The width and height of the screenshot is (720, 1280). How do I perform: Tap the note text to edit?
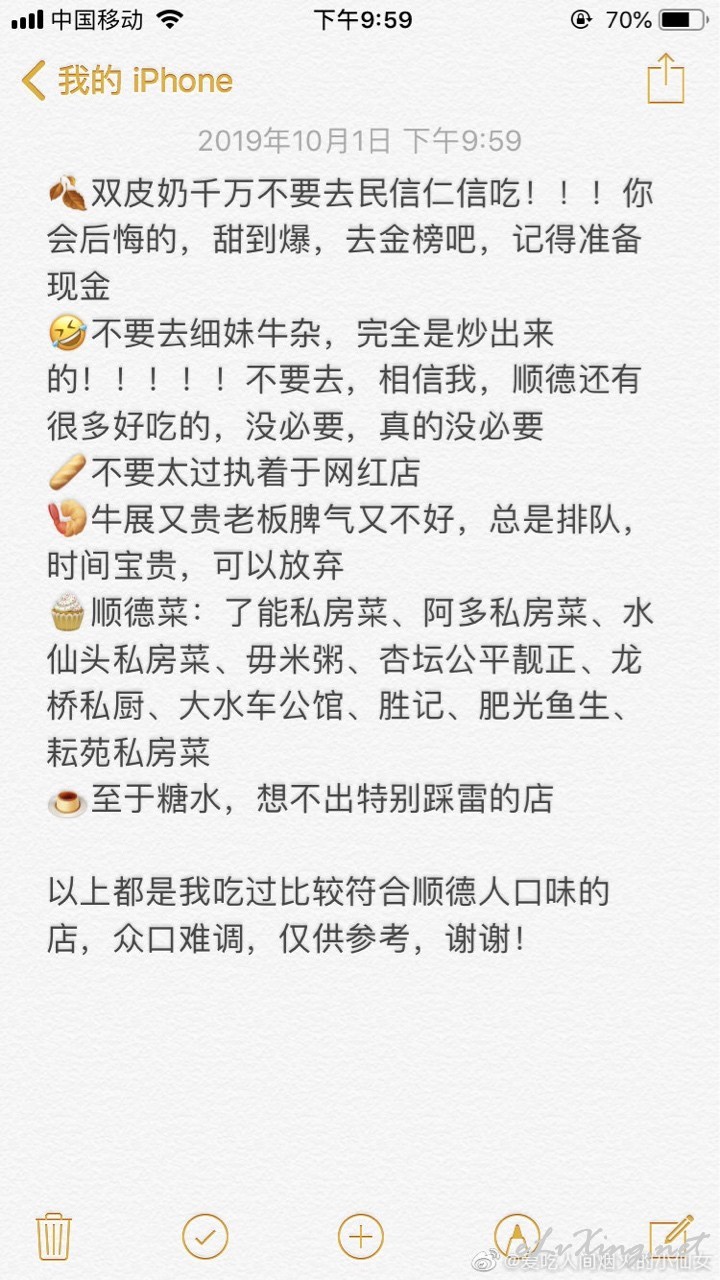350,565
